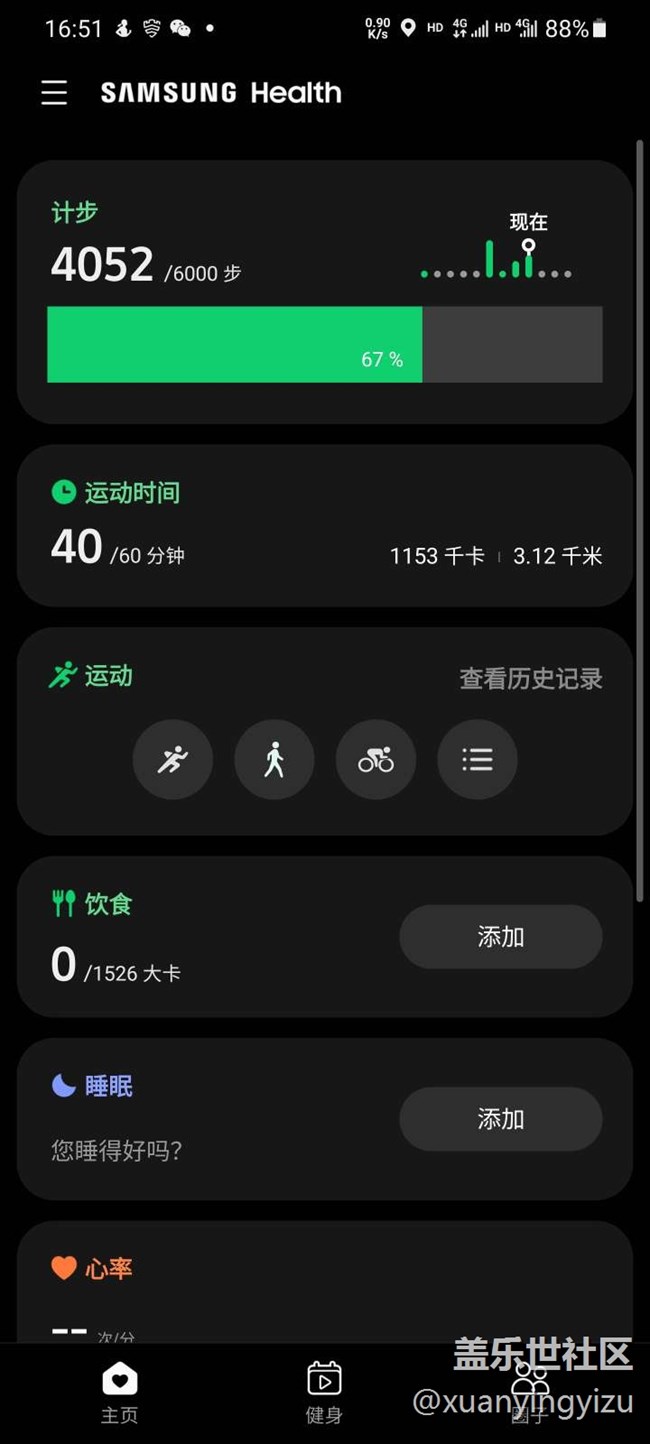Add a sleep record with 添加 under 睡眠
Viewport: 650px width, 1444px height.
pyautogui.click(x=501, y=1119)
